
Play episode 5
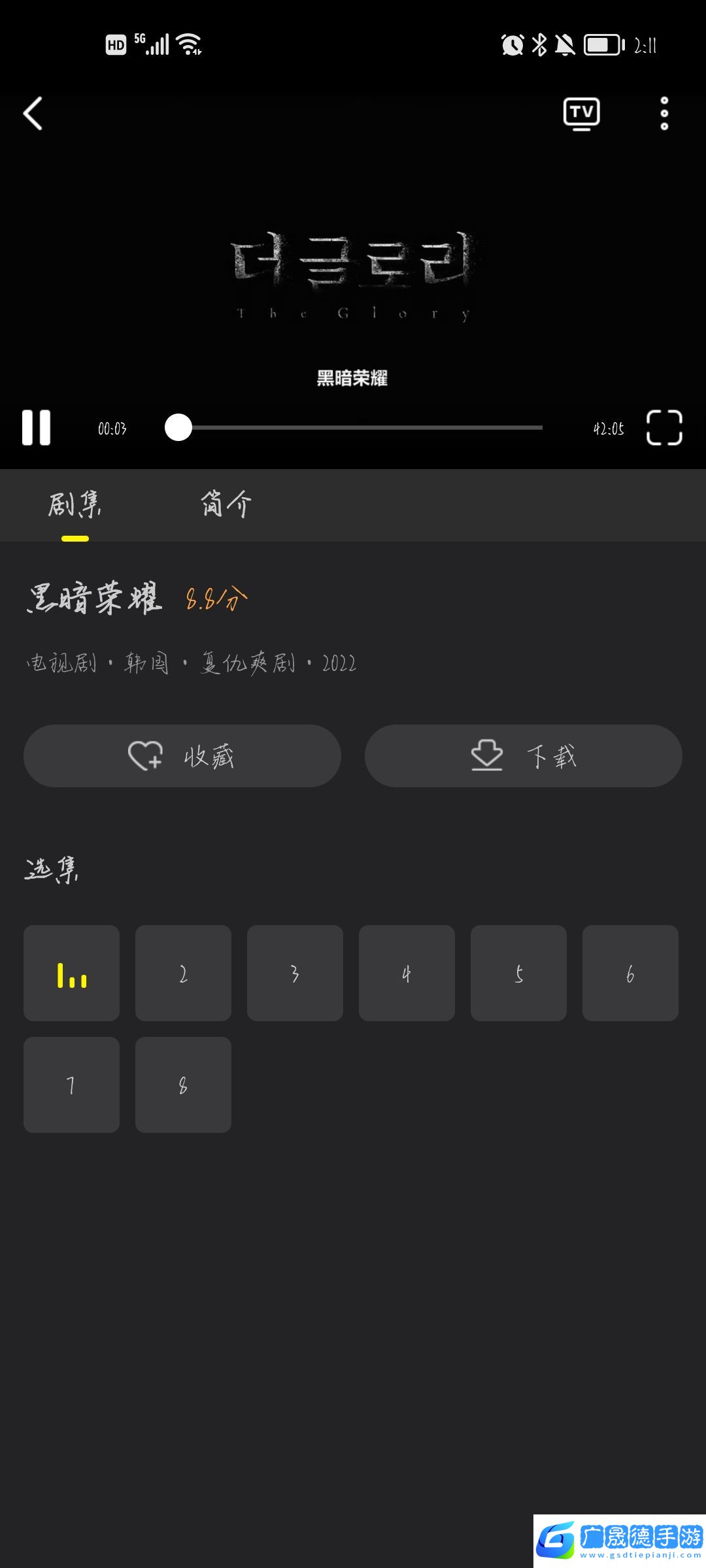click(x=518, y=973)
